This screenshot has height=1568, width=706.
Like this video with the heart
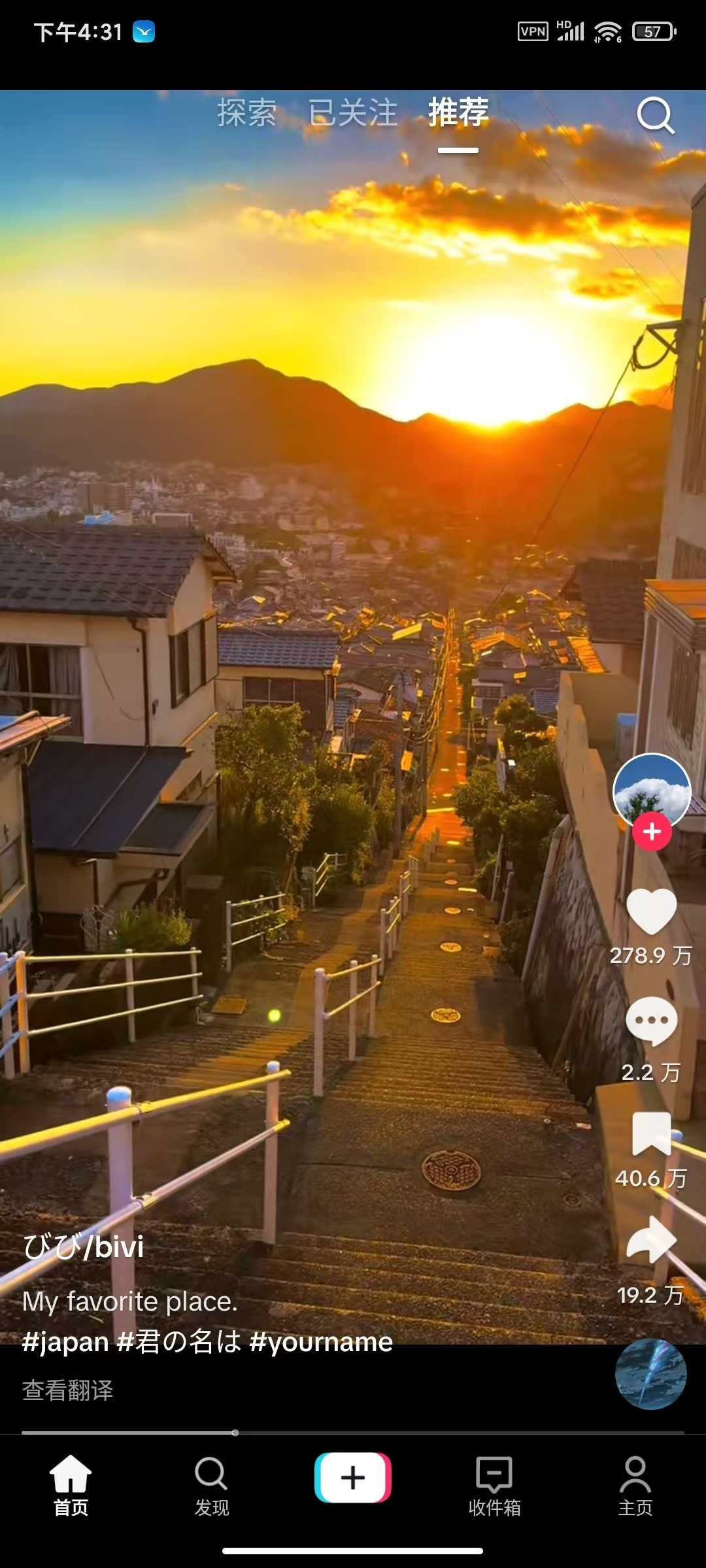651,911
